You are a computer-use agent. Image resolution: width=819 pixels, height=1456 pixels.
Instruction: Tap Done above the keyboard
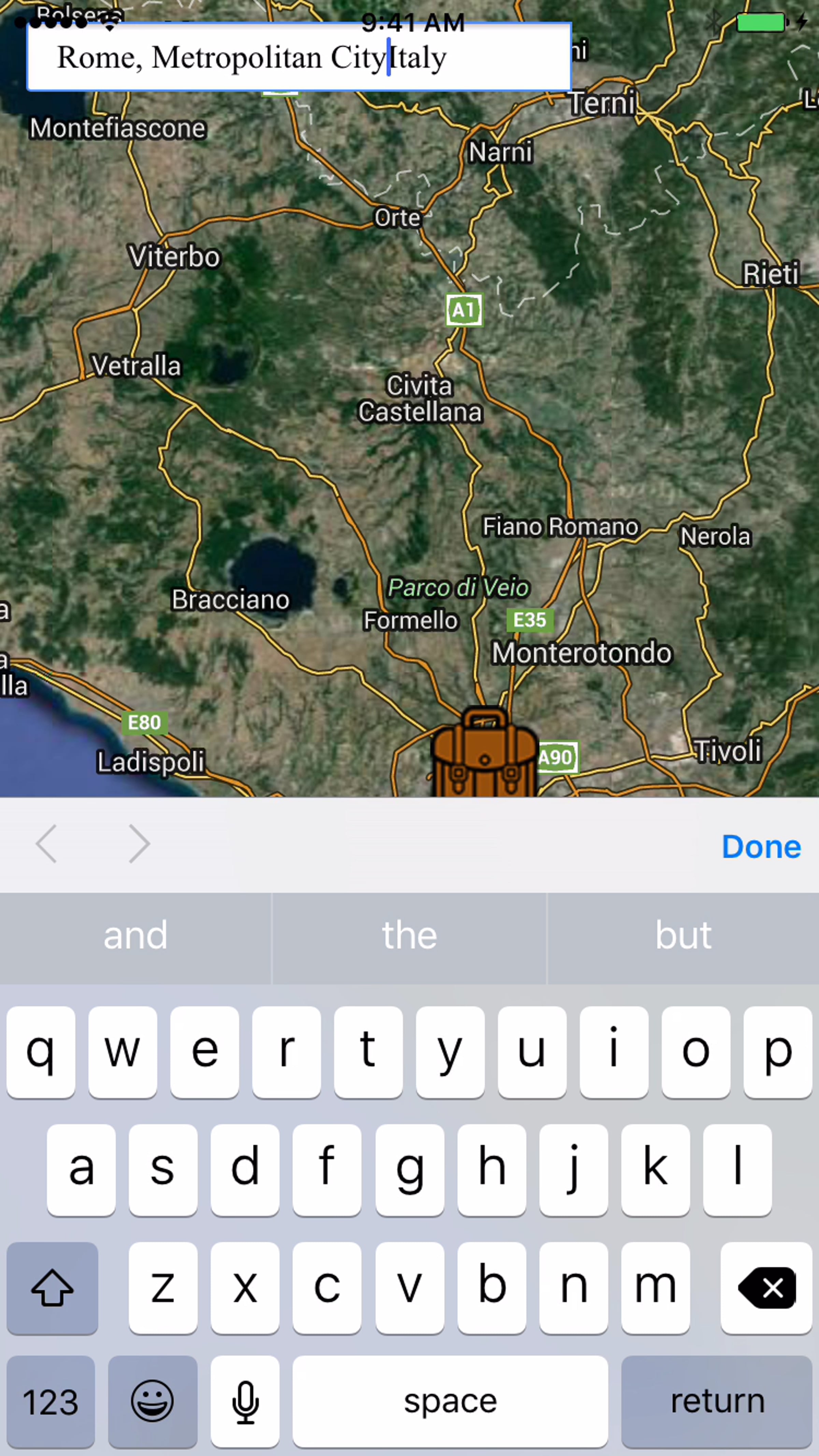(761, 847)
